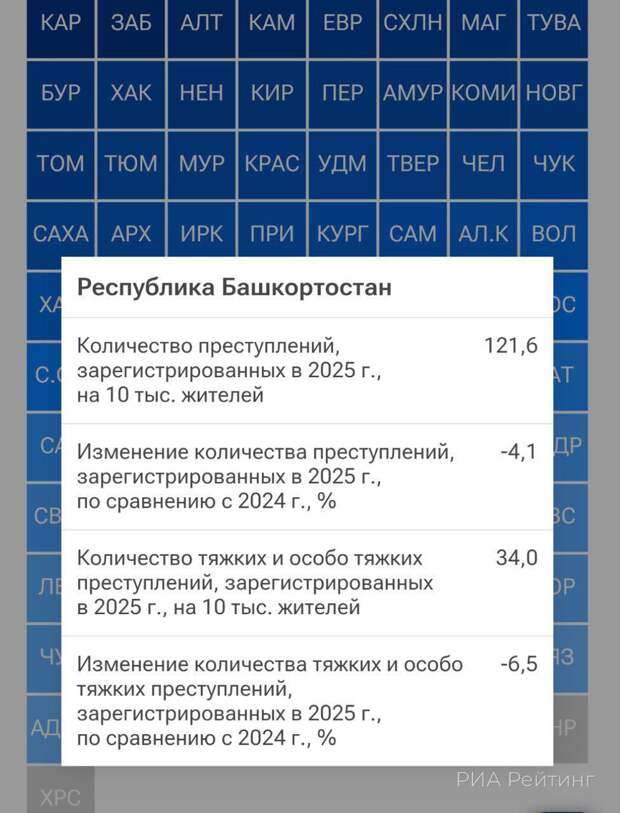
Task: Select the КОМИ region tile
Action: click(483, 93)
